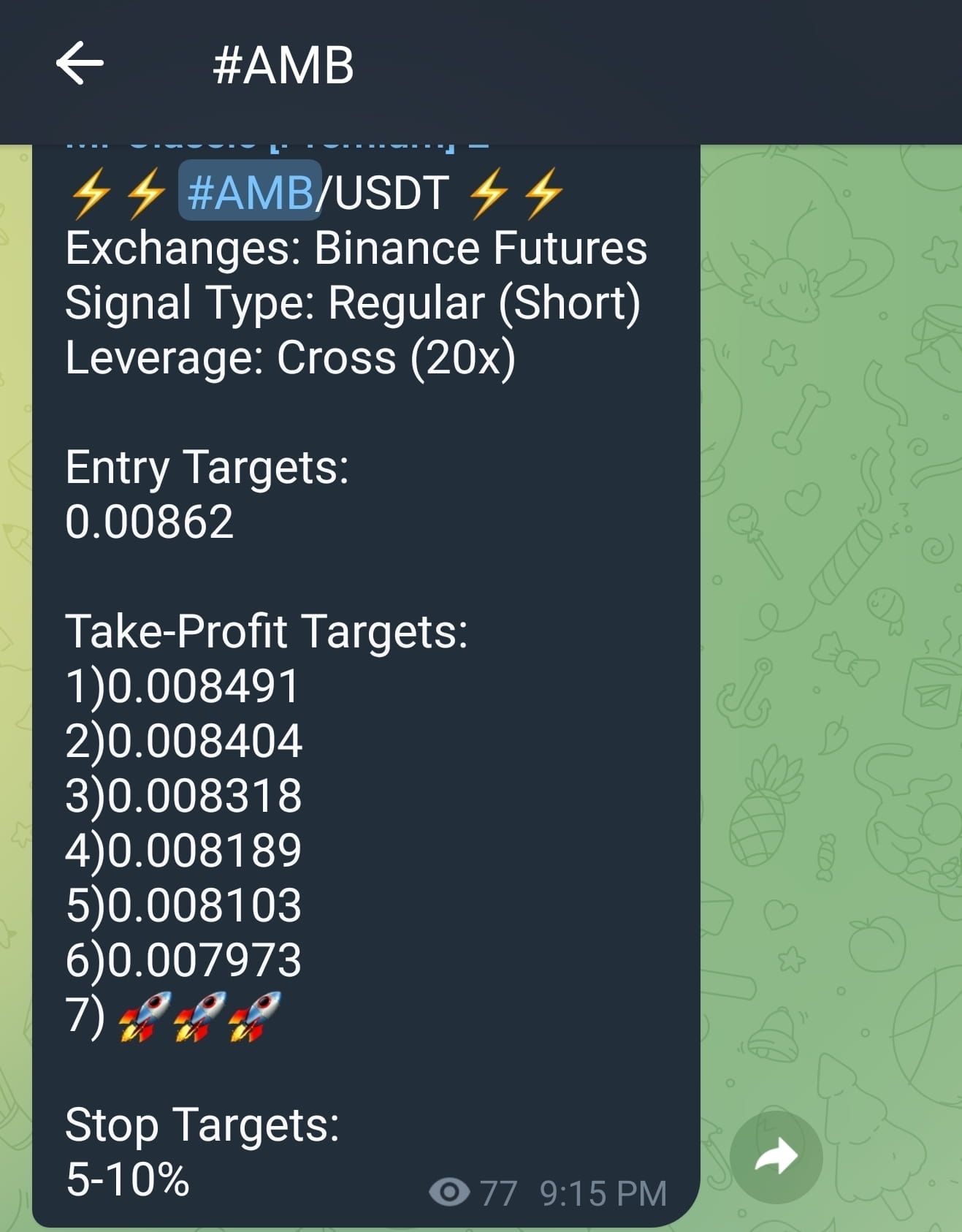Viewport: 962px width, 1232px height.
Task: Tap the middle rocket emoji
Action: tap(199, 1015)
